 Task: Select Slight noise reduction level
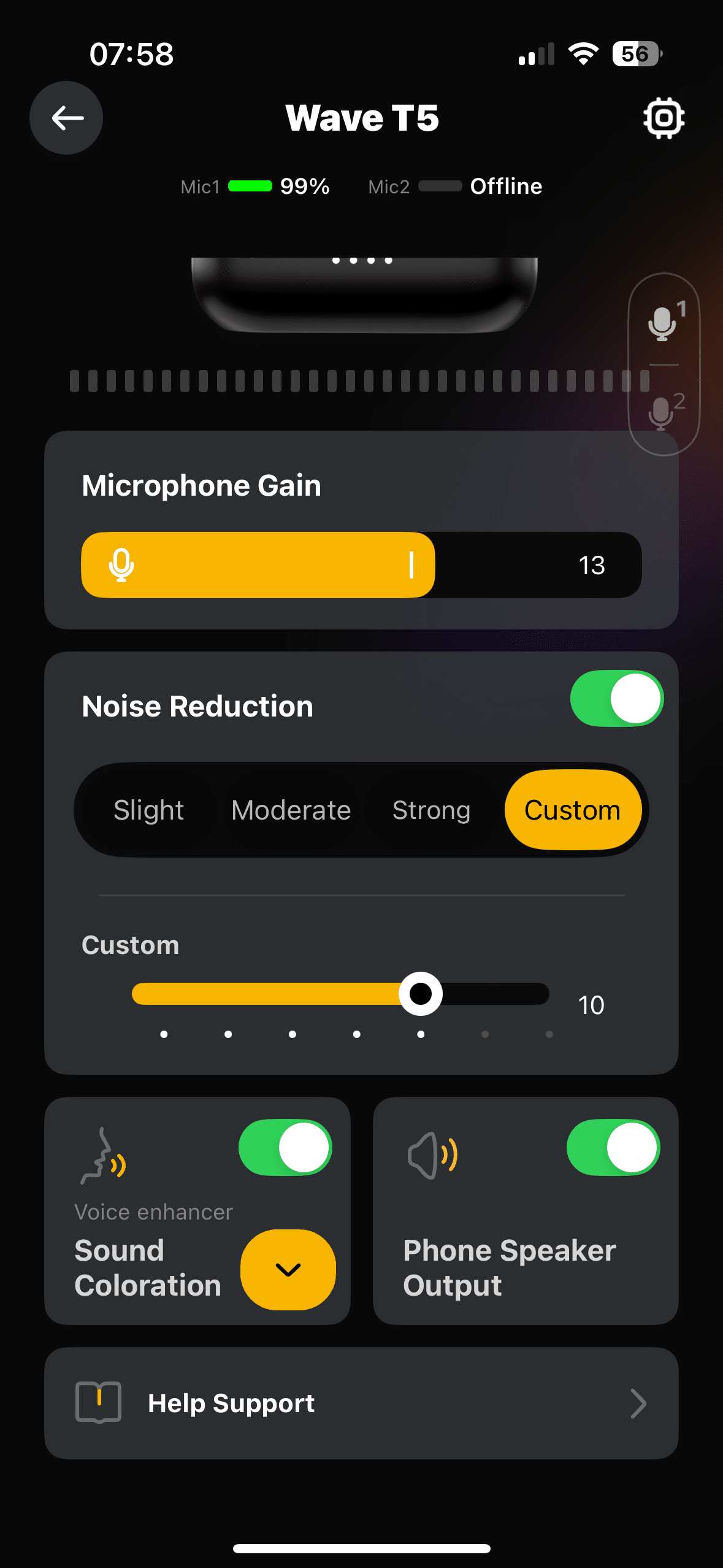[148, 810]
